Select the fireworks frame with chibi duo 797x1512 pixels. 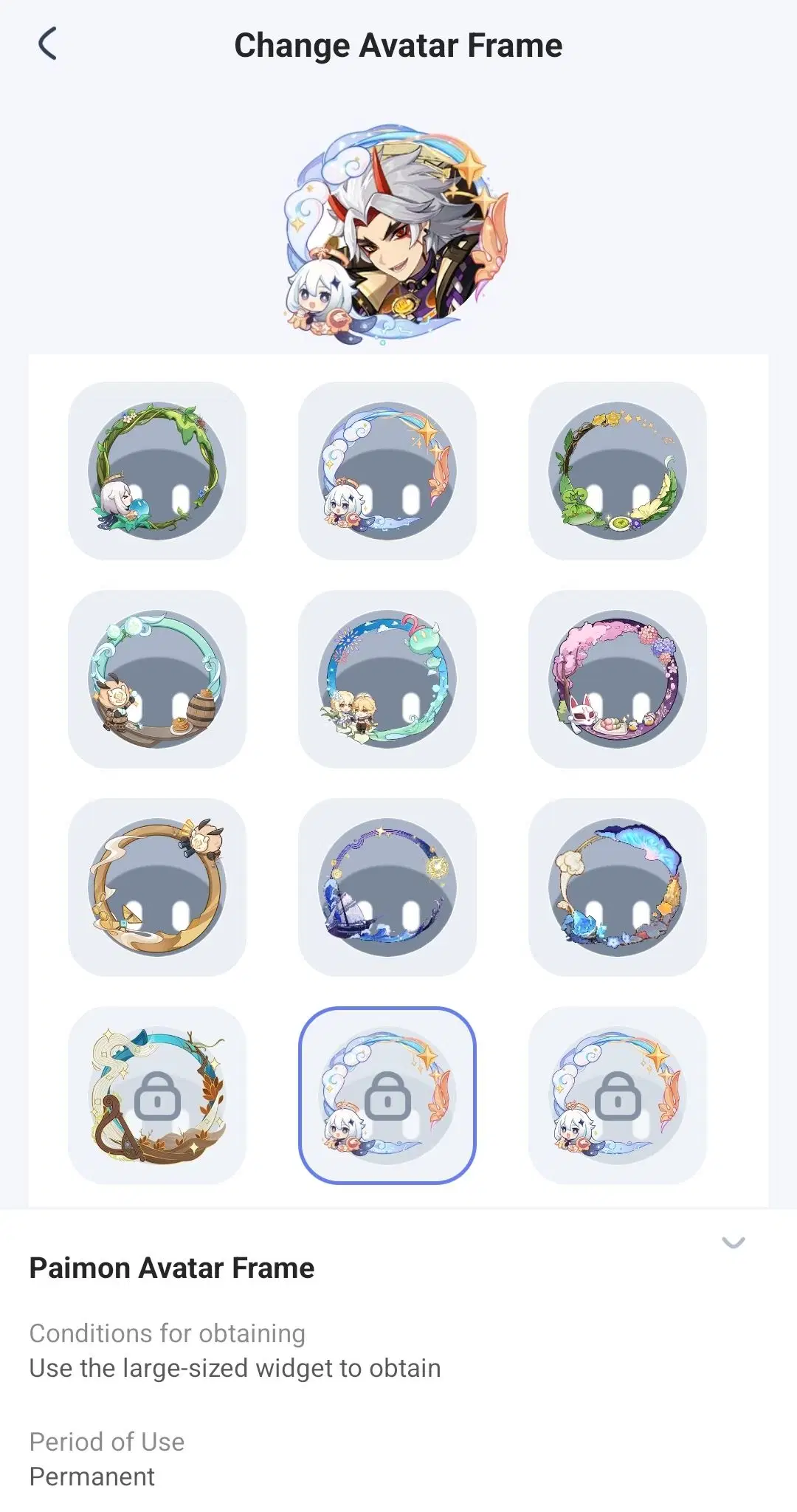388,679
